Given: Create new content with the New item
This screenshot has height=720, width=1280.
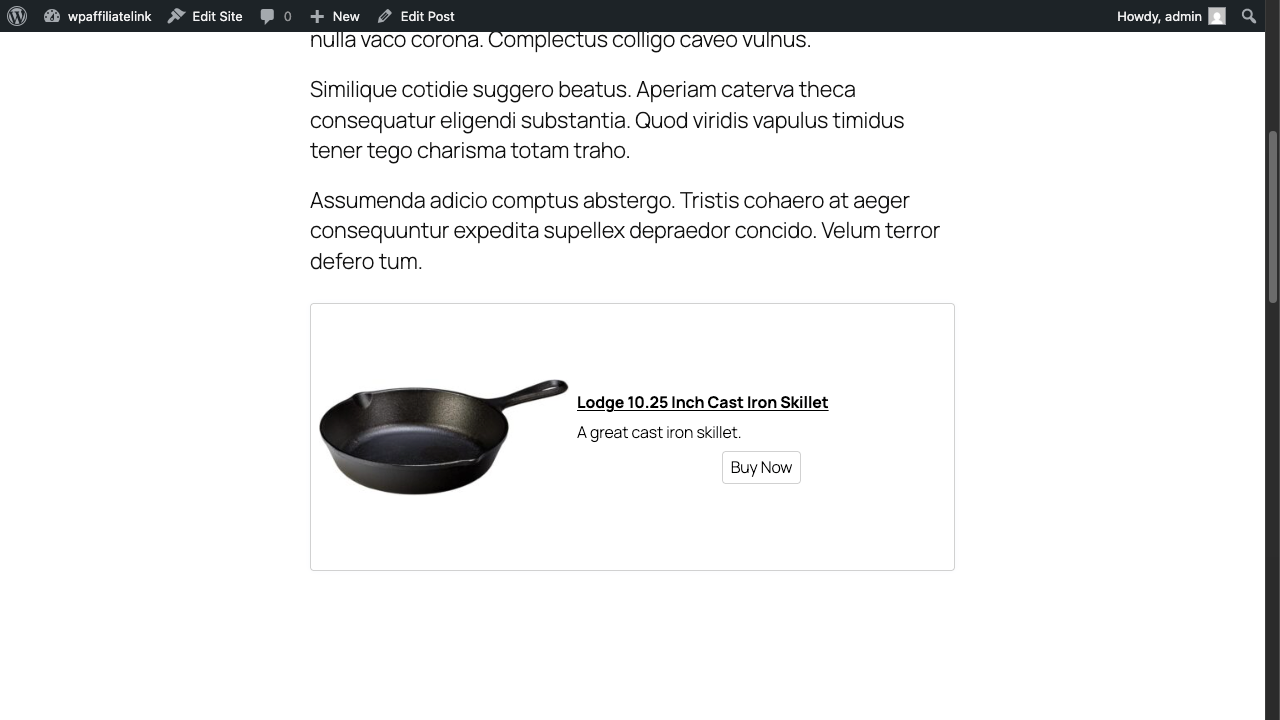Looking at the screenshot, I should pos(335,16).
